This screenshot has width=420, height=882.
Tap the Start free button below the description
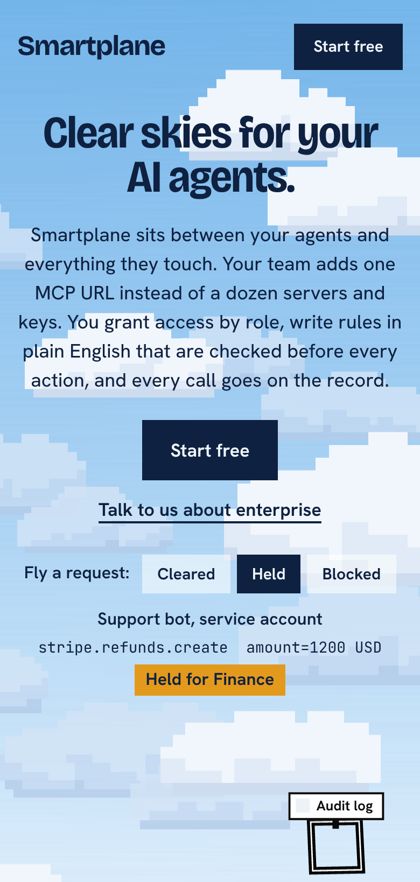210,450
